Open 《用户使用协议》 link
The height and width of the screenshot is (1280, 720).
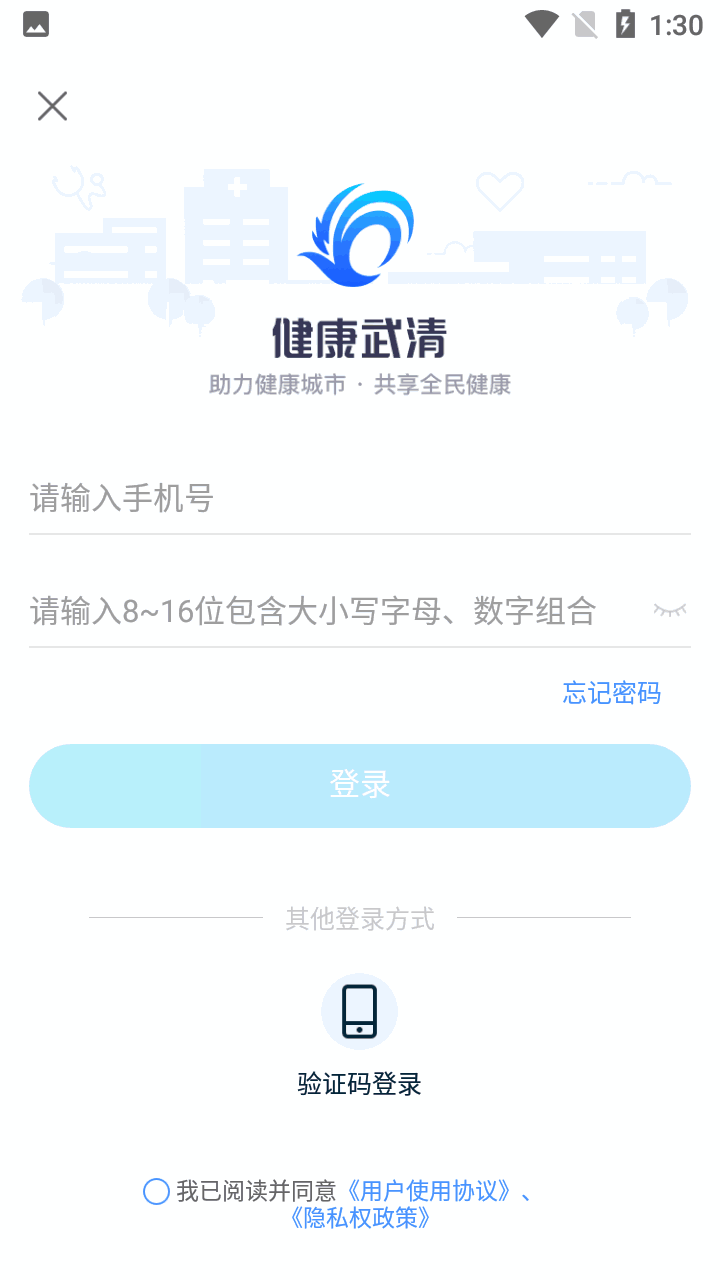click(x=431, y=1191)
